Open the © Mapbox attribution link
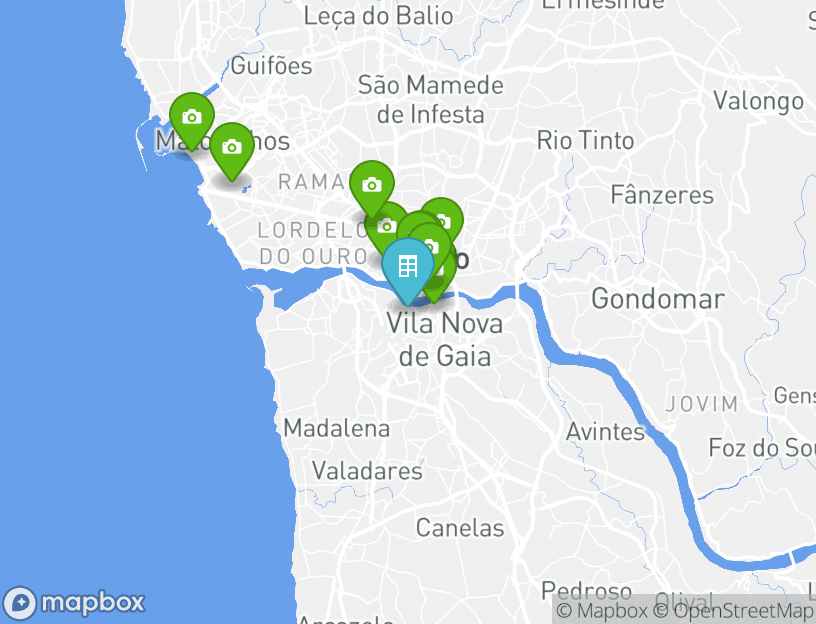This screenshot has height=624, width=816. 602,611
